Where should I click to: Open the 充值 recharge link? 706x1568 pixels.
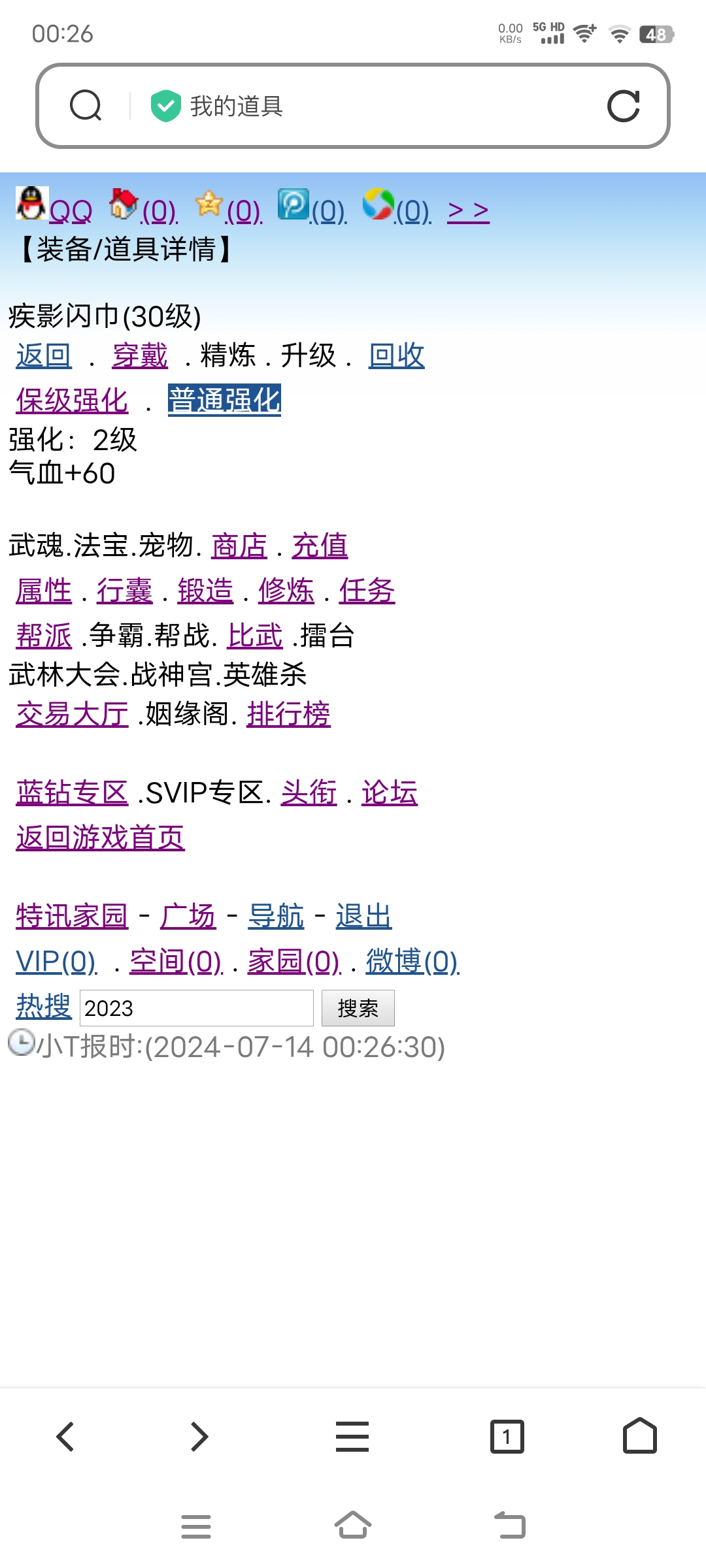pyautogui.click(x=320, y=546)
